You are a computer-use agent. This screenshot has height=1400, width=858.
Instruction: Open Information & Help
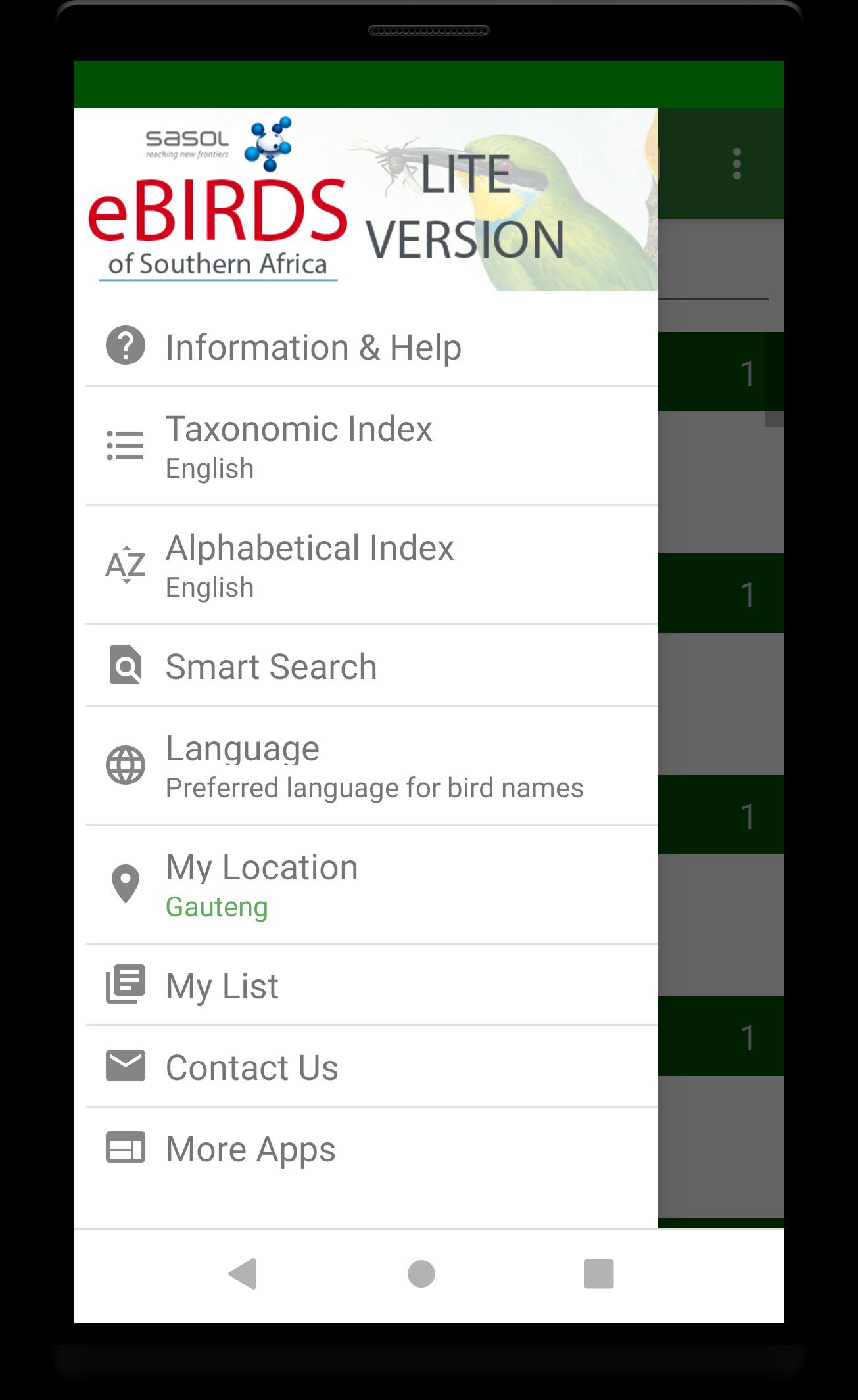click(x=313, y=347)
